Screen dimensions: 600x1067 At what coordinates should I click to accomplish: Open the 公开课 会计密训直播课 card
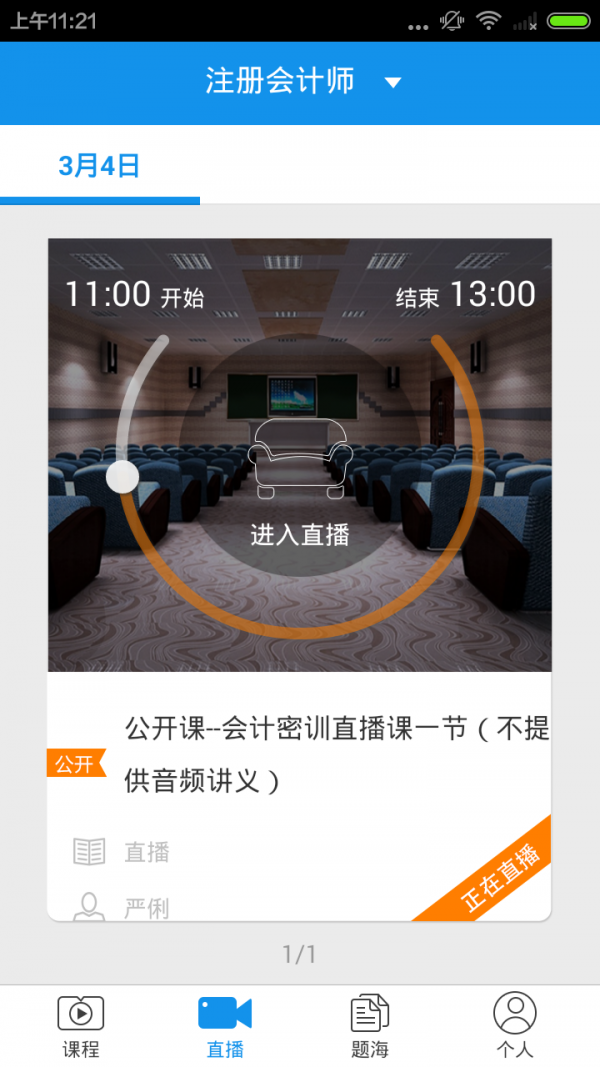336,755
